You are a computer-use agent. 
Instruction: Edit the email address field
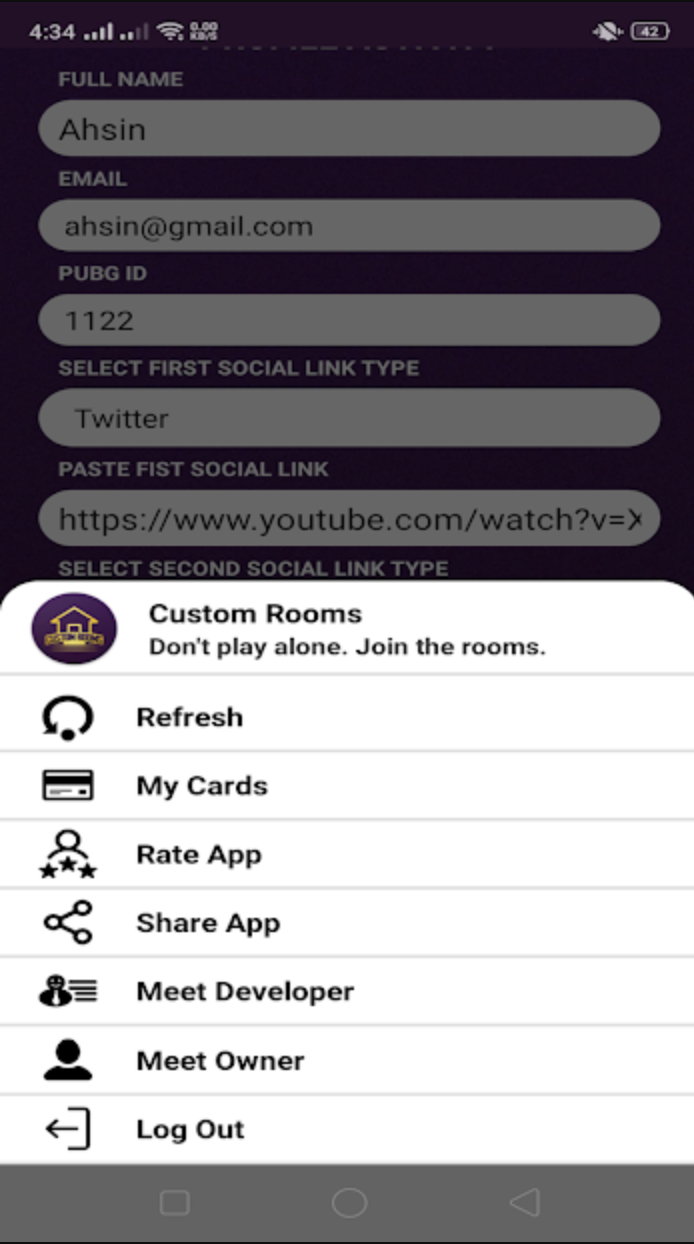click(348, 226)
